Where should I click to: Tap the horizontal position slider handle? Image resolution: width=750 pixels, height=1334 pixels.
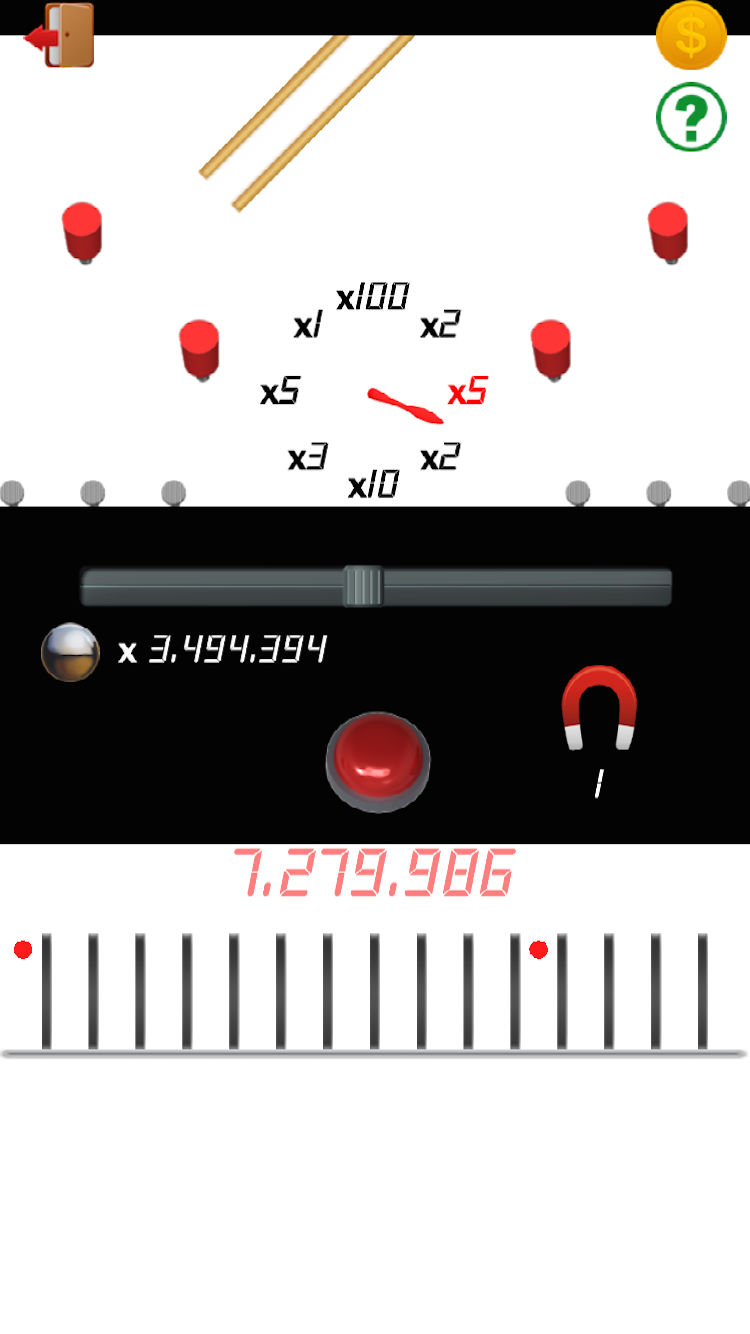pyautogui.click(x=363, y=586)
